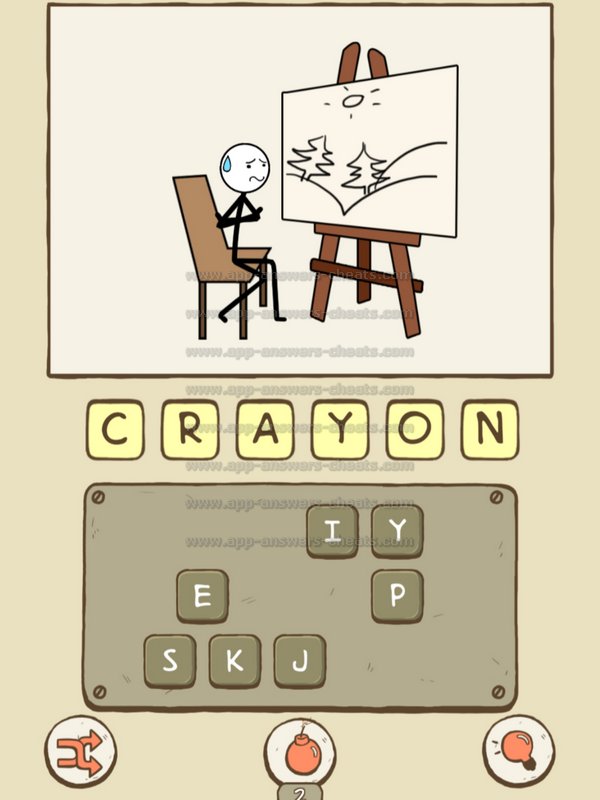This screenshot has height=800, width=600.
Task: Select letter tile E
Action: click(x=202, y=596)
